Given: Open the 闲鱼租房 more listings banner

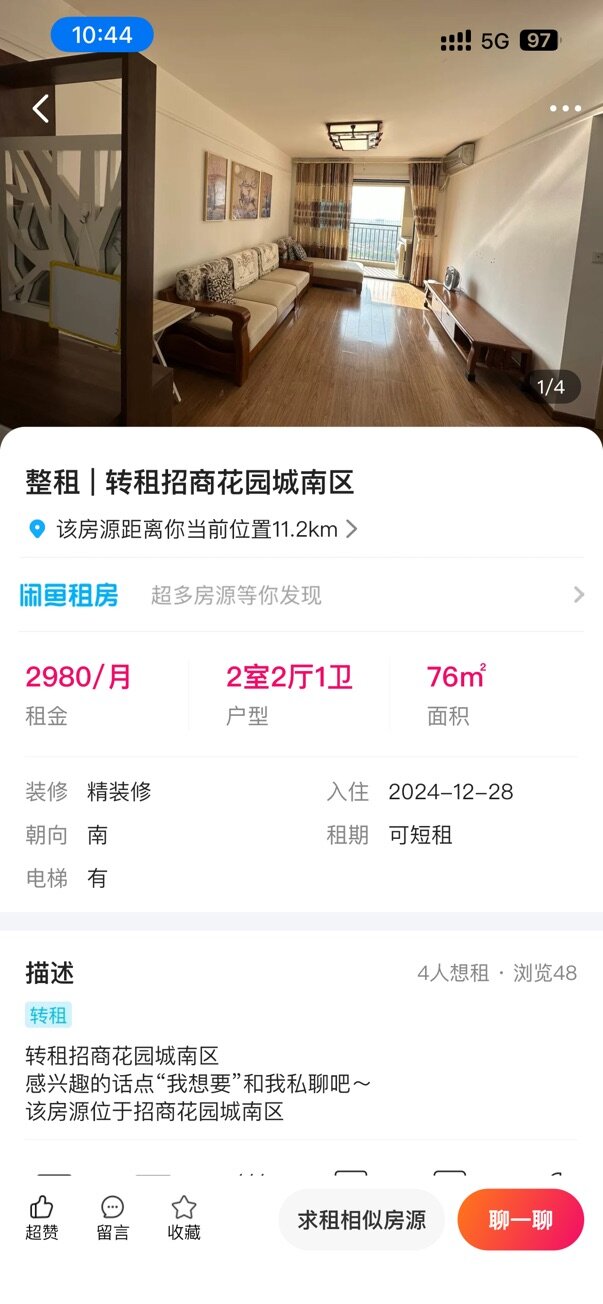Looking at the screenshot, I should (300, 595).
